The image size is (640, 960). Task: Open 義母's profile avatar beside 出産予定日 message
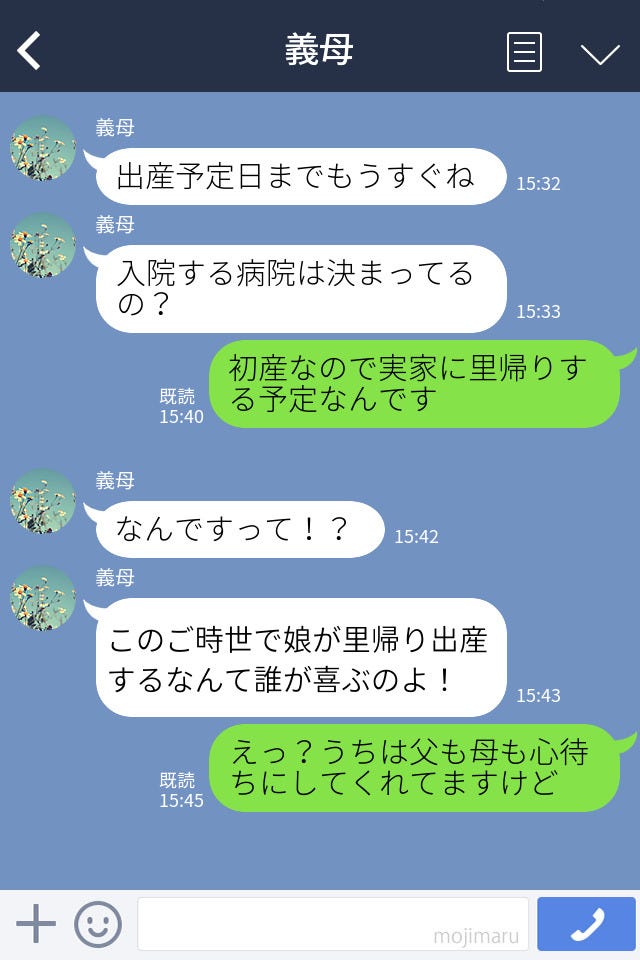pos(43,149)
